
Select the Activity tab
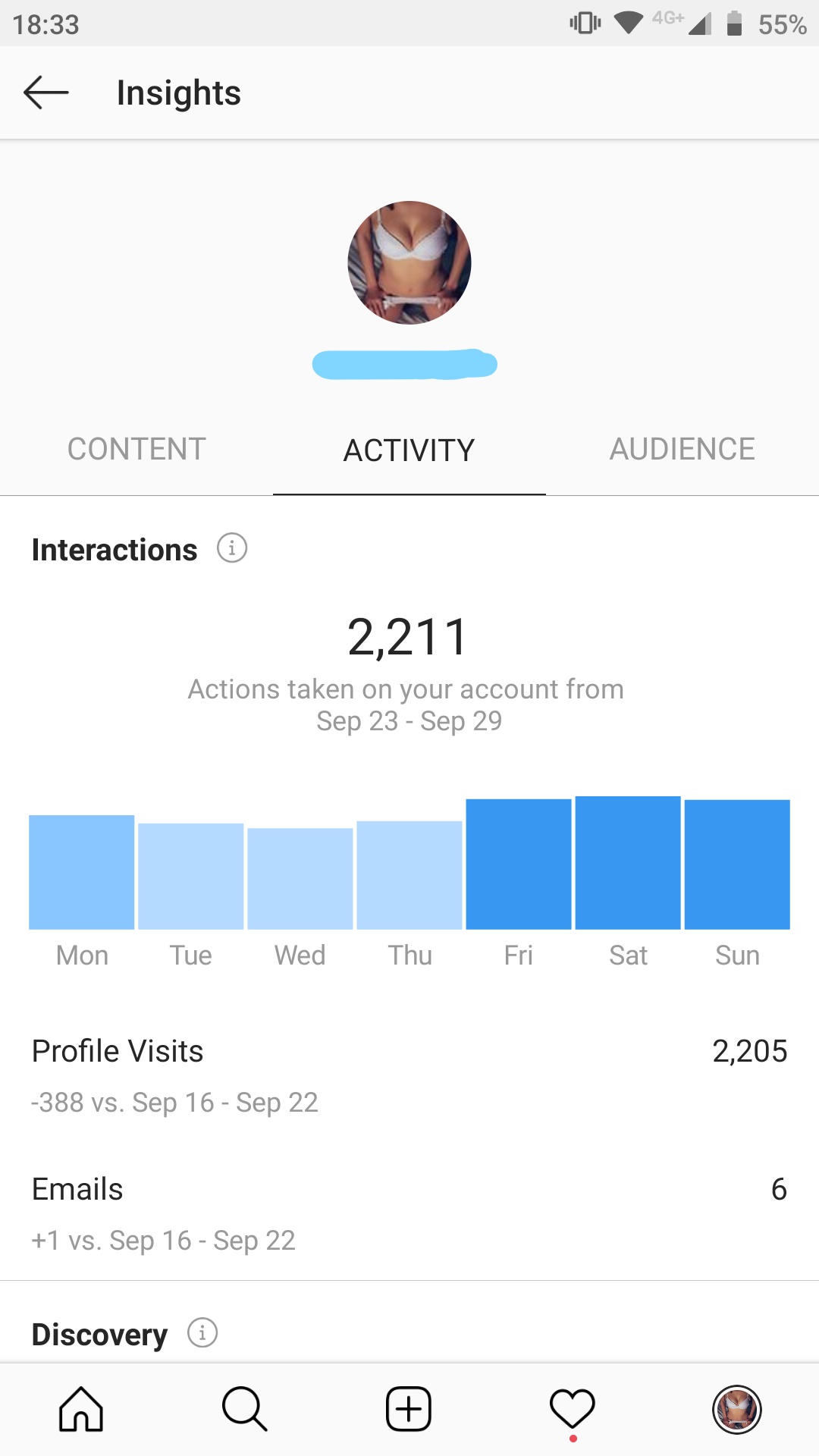pyautogui.click(x=409, y=450)
